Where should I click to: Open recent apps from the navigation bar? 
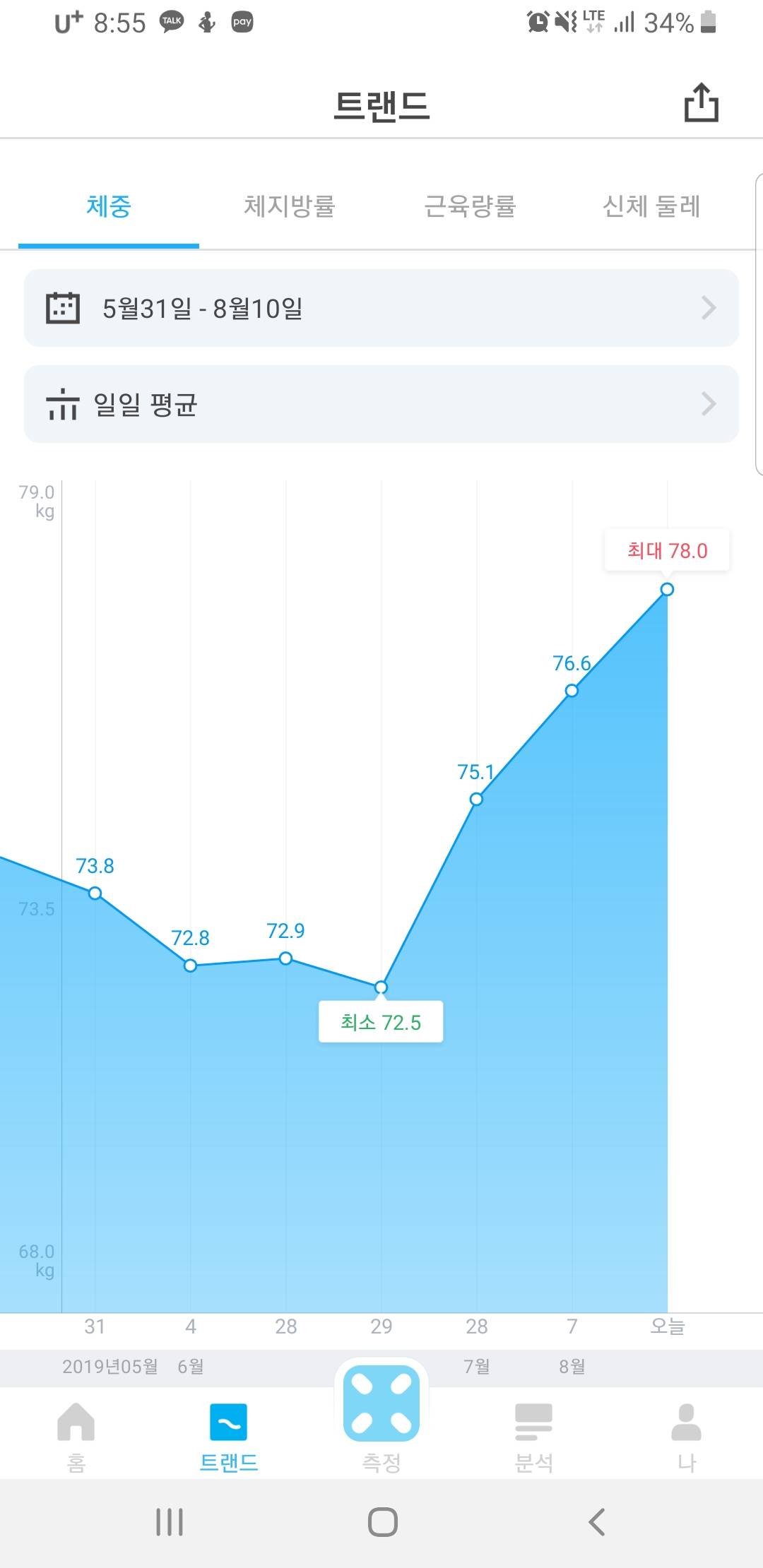(x=170, y=1522)
